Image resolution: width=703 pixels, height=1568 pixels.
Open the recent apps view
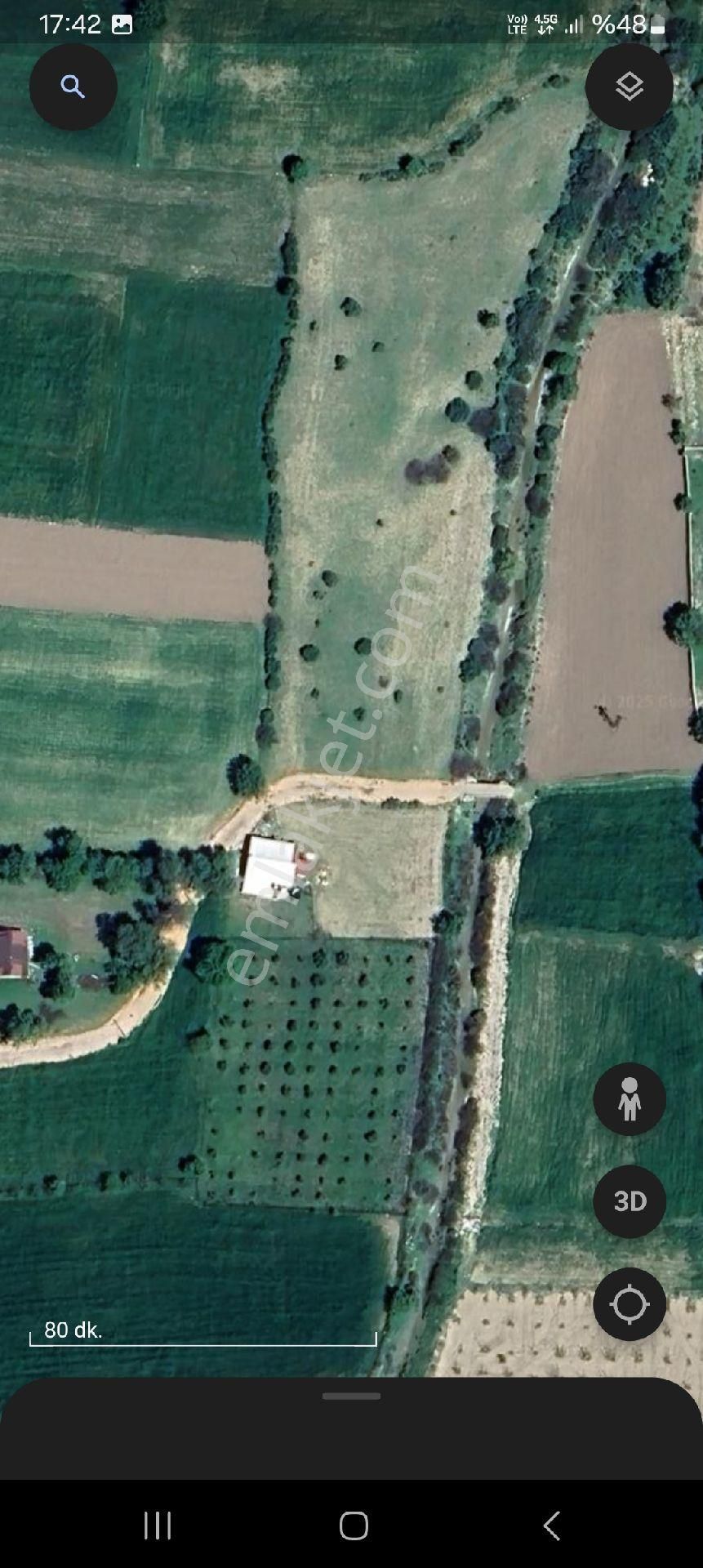coord(158,1525)
